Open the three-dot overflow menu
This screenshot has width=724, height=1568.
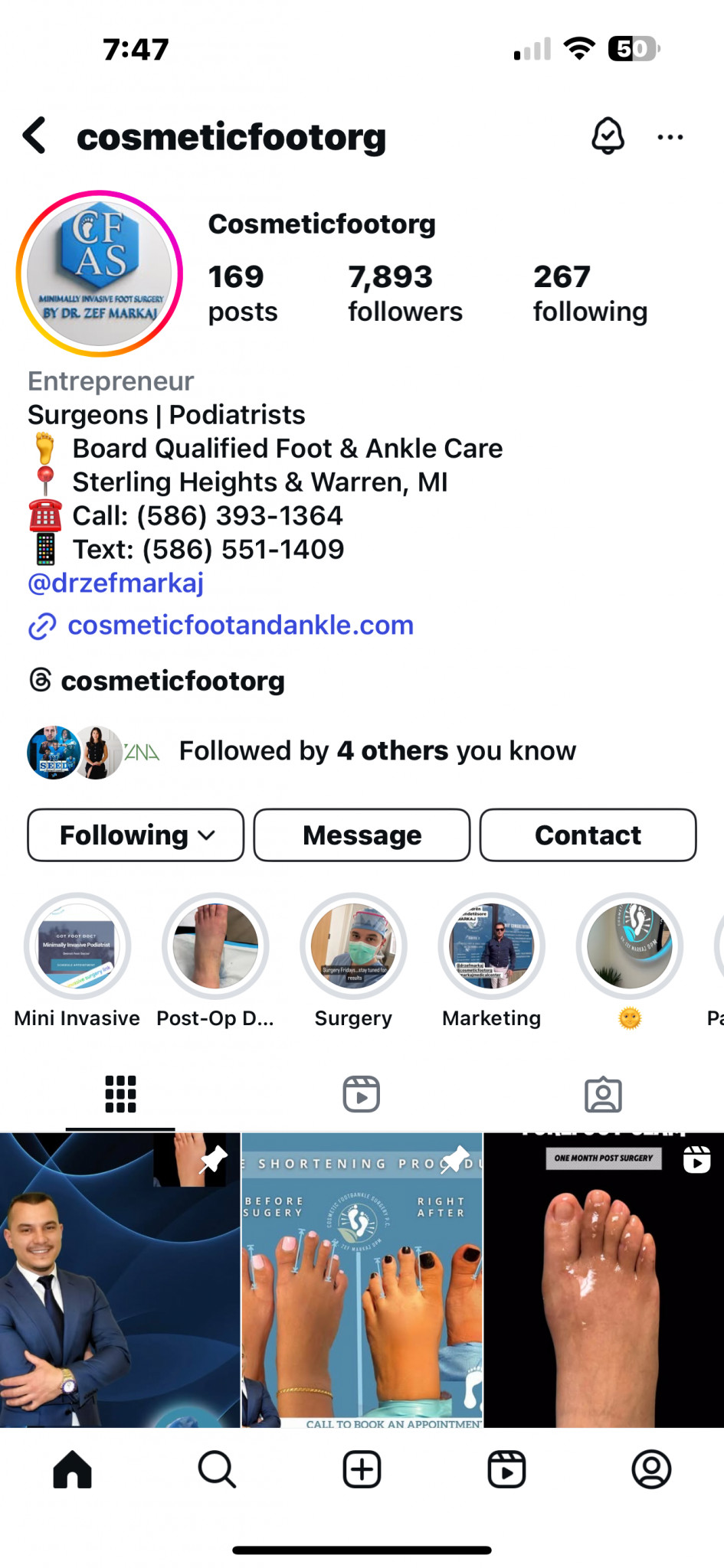click(x=670, y=137)
